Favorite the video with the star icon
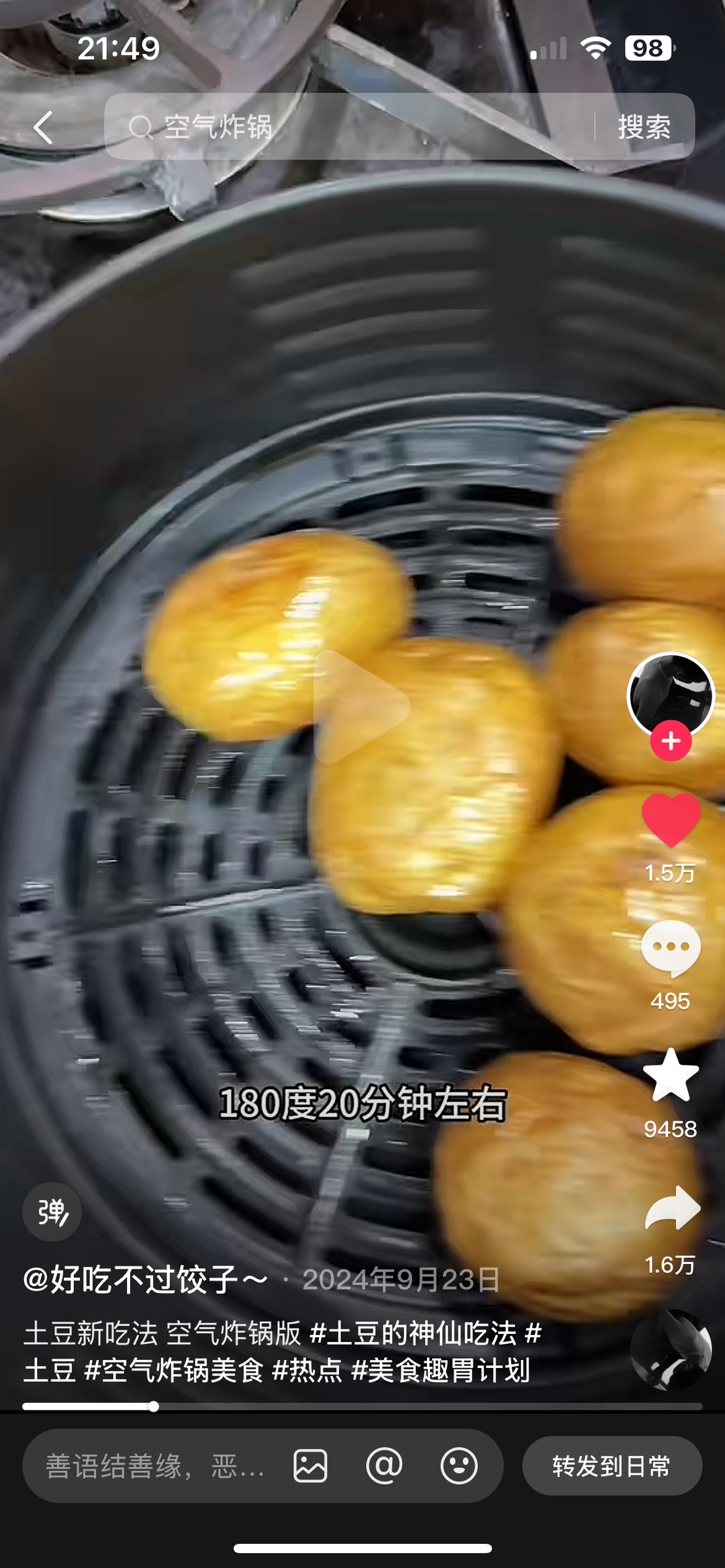 click(671, 1077)
